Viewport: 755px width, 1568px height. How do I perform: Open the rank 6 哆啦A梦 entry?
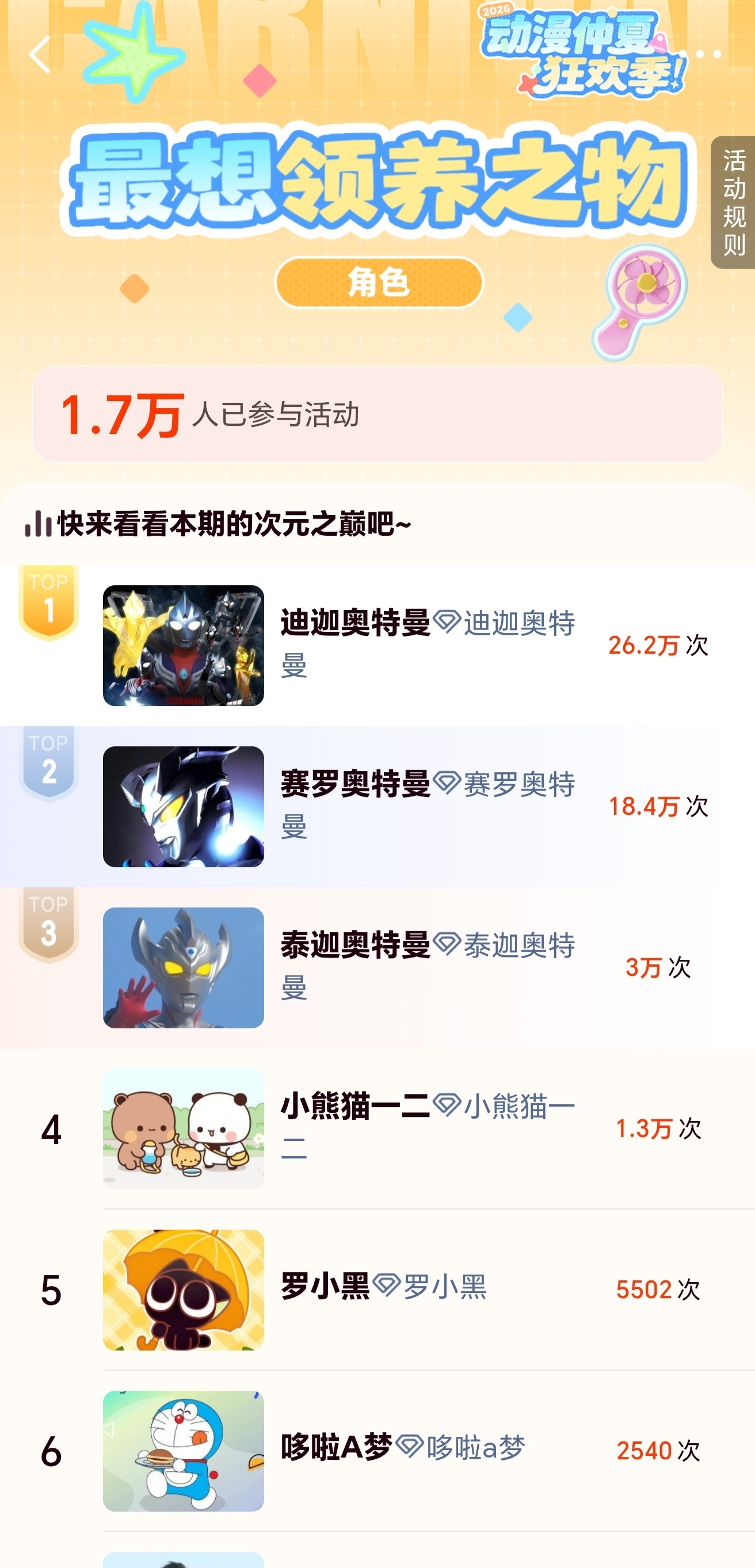(377, 1451)
